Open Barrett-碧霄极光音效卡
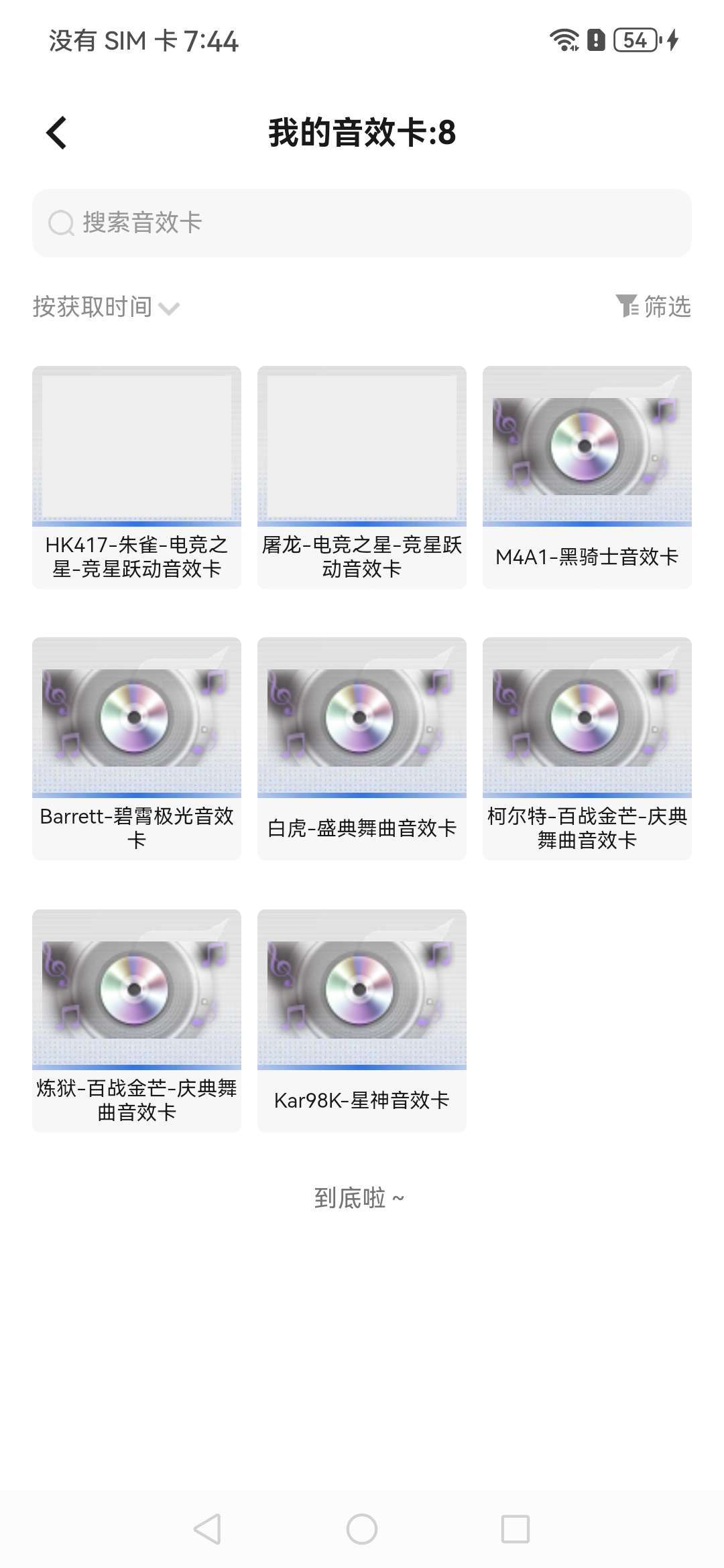The height and width of the screenshot is (1568, 724). click(x=137, y=748)
